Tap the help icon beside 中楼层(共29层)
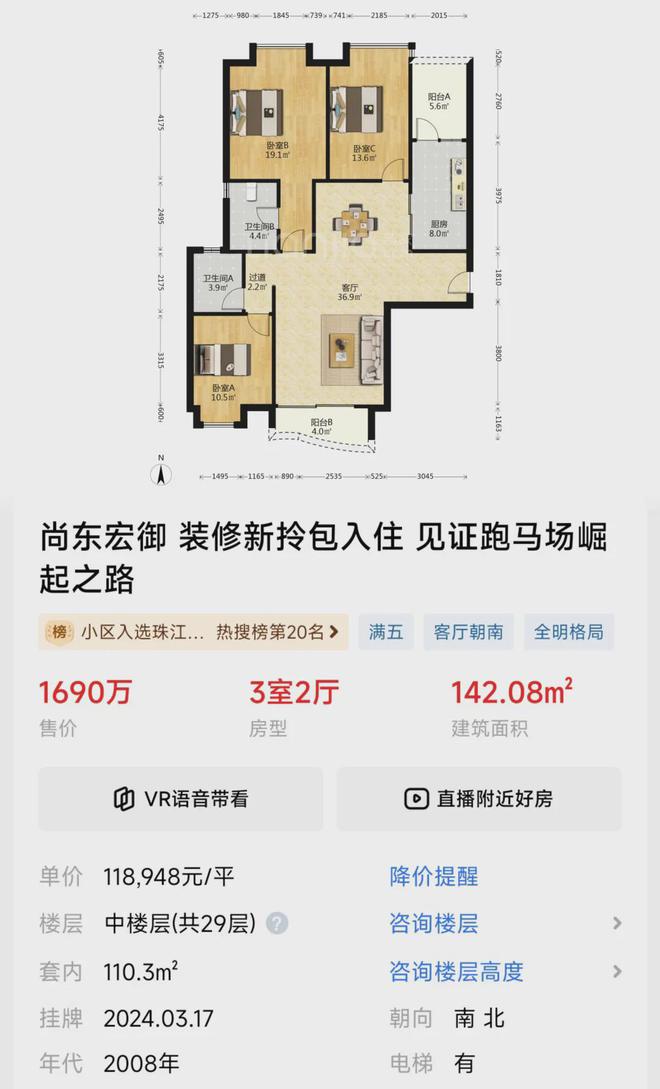This screenshot has width=660, height=1089. pyautogui.click(x=277, y=924)
